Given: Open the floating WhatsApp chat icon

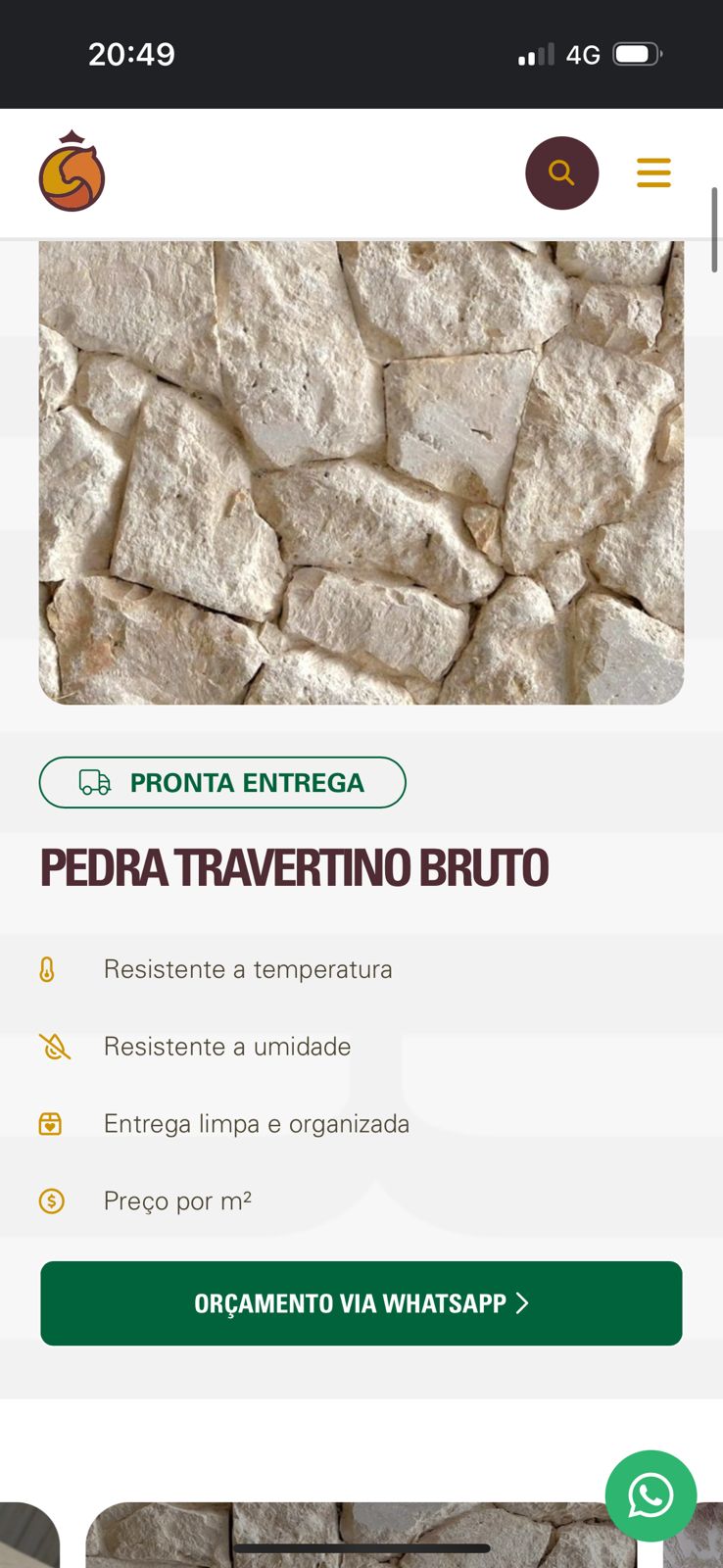Looking at the screenshot, I should pos(651,1496).
